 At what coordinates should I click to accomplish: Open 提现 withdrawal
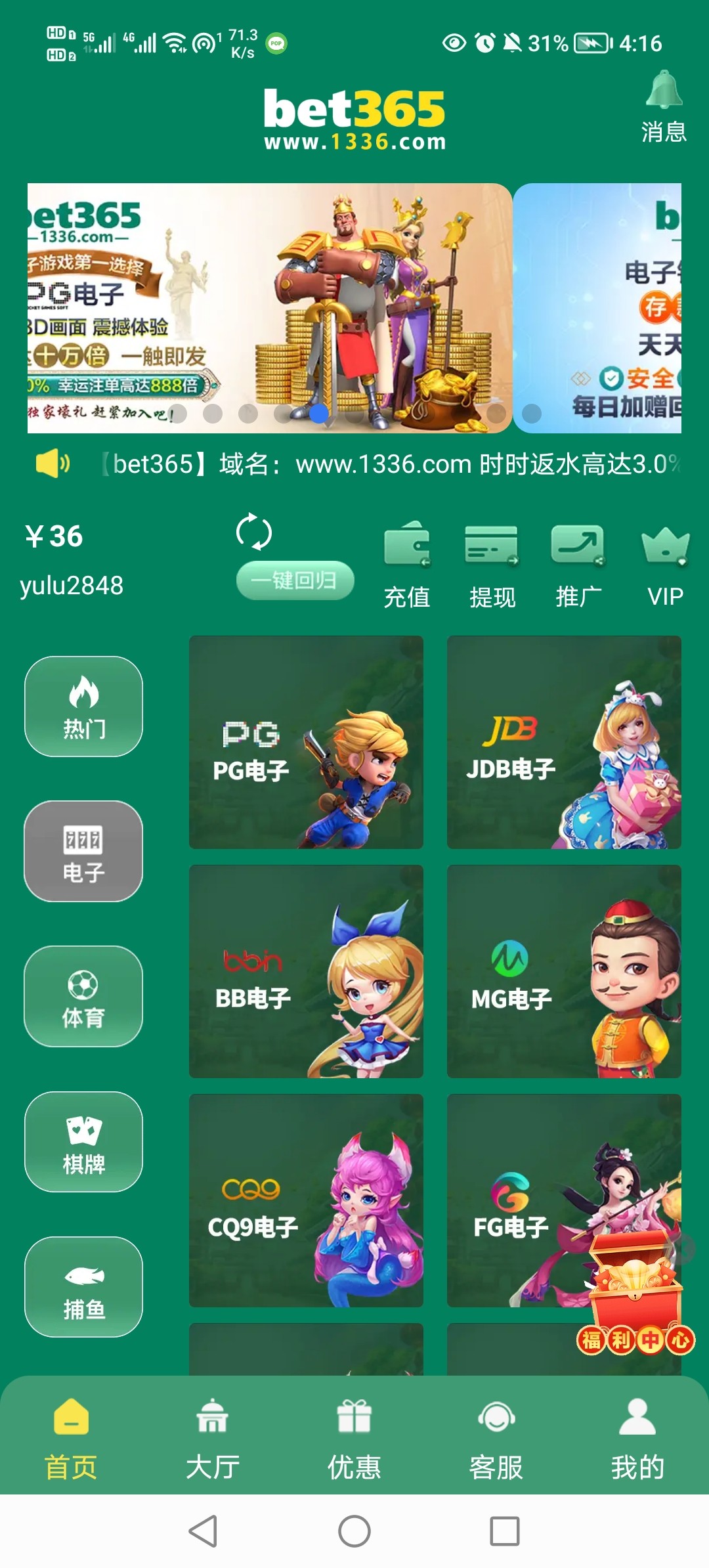492,565
